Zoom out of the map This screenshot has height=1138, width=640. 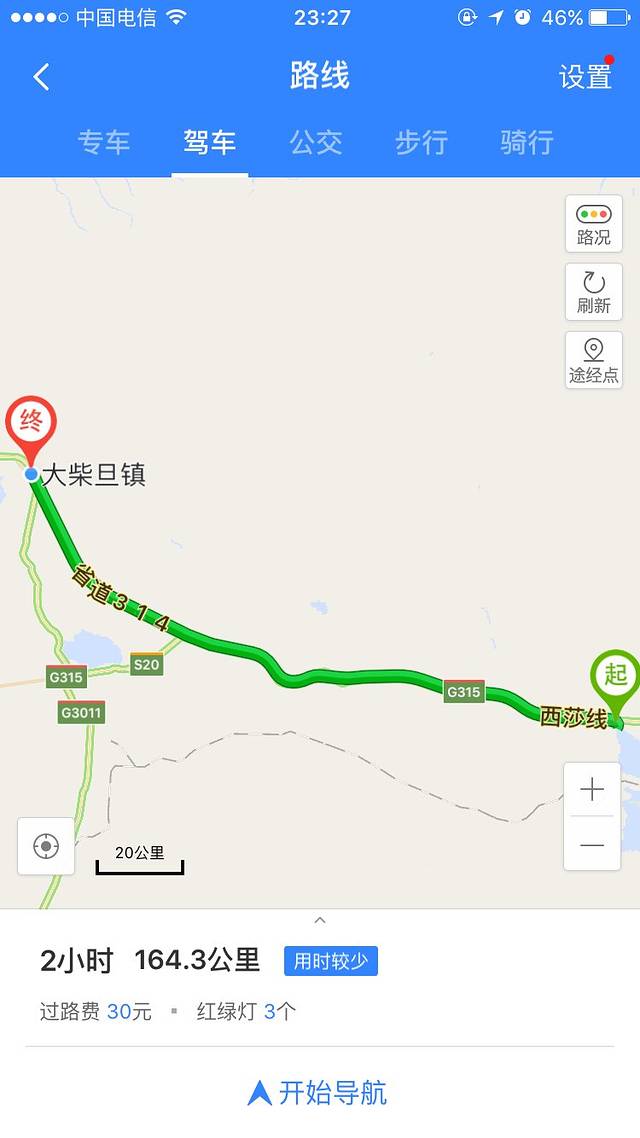click(592, 845)
